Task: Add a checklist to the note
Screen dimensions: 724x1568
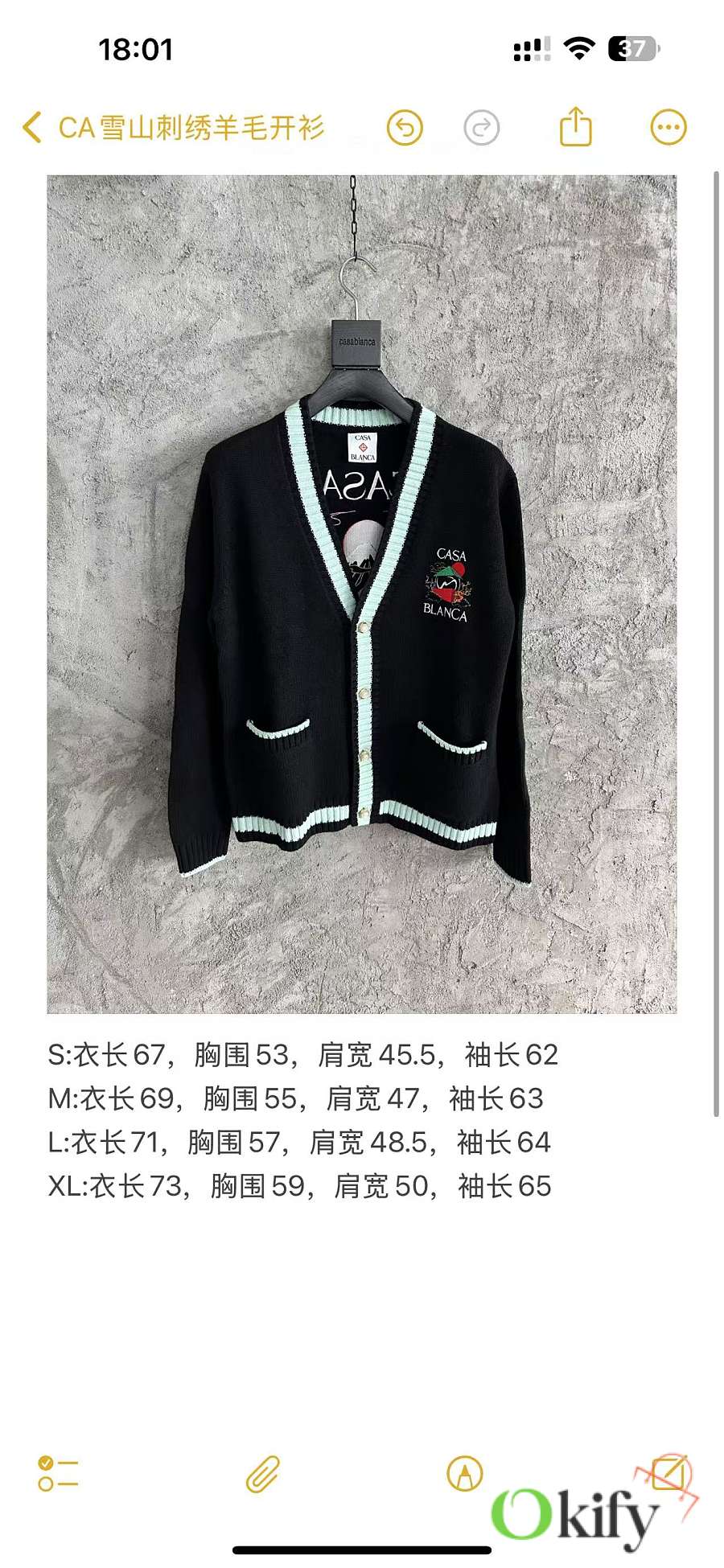Action: [x=58, y=1474]
